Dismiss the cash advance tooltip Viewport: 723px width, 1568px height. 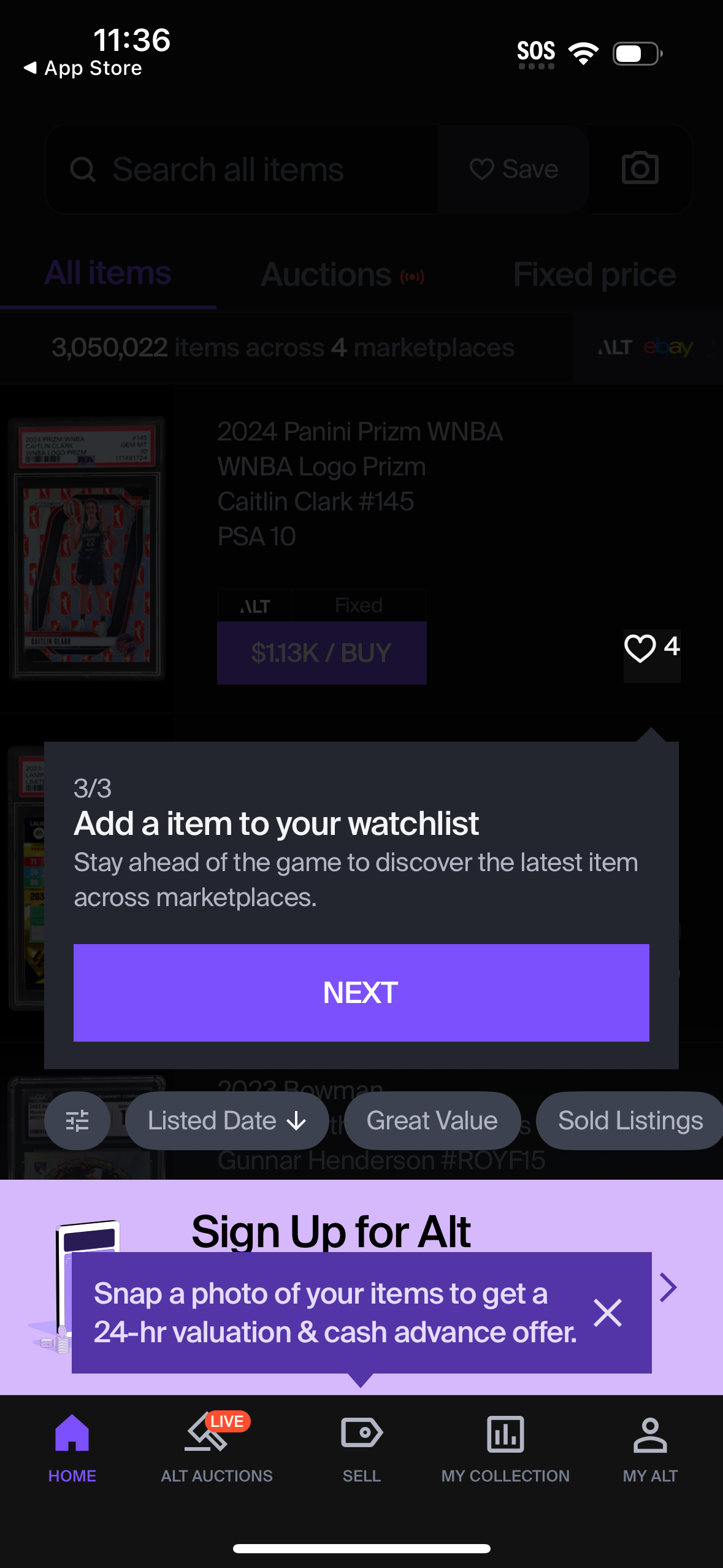tap(607, 1313)
